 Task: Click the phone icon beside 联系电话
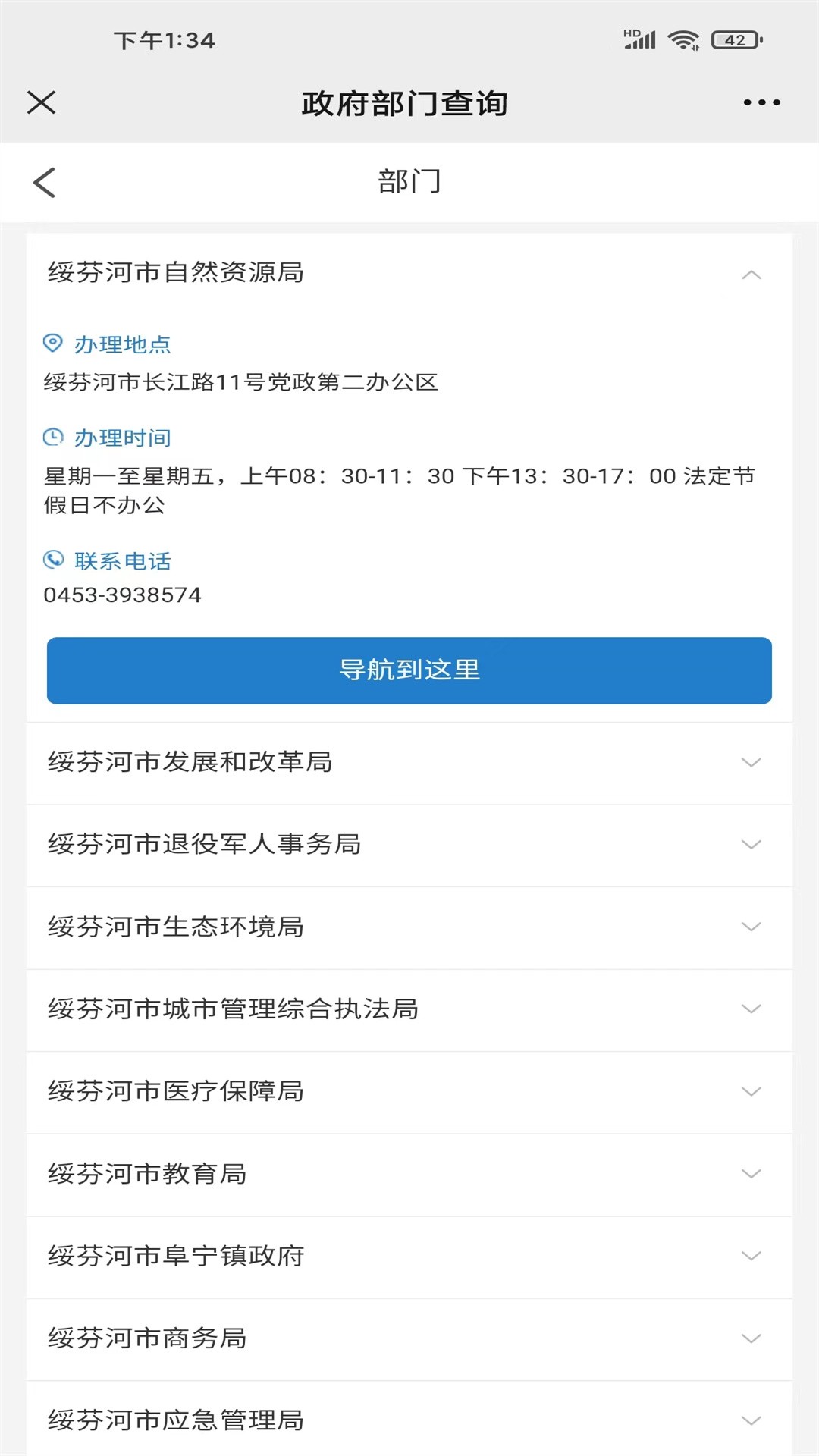[x=52, y=560]
